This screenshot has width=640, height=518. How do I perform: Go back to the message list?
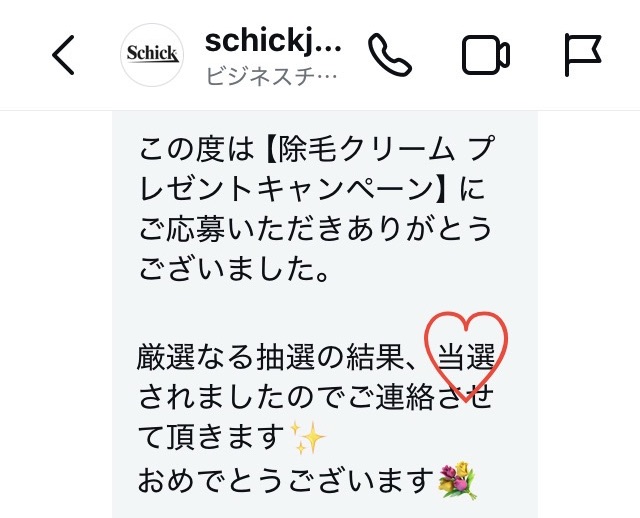[x=64, y=56]
